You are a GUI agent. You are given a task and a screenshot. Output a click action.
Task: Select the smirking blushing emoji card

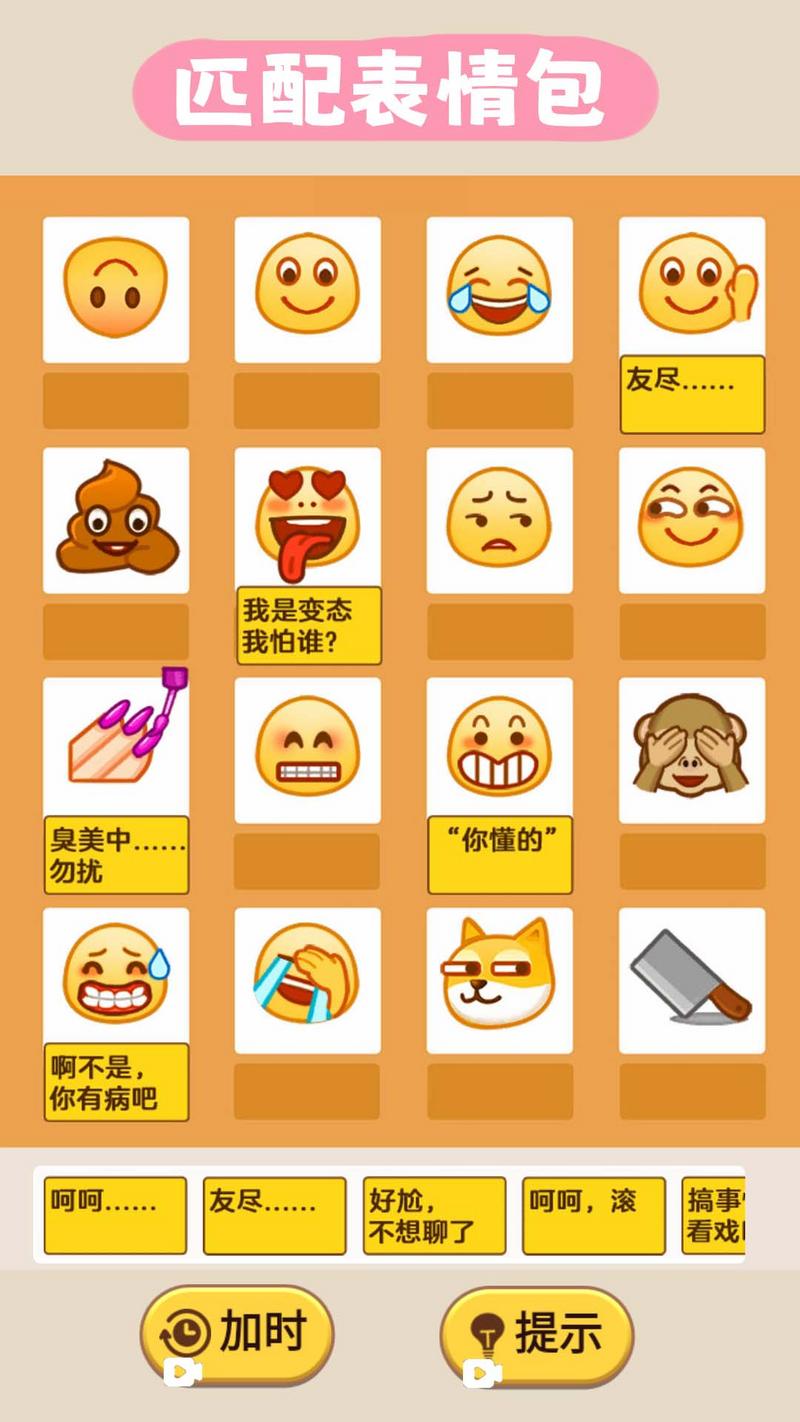[x=691, y=520]
